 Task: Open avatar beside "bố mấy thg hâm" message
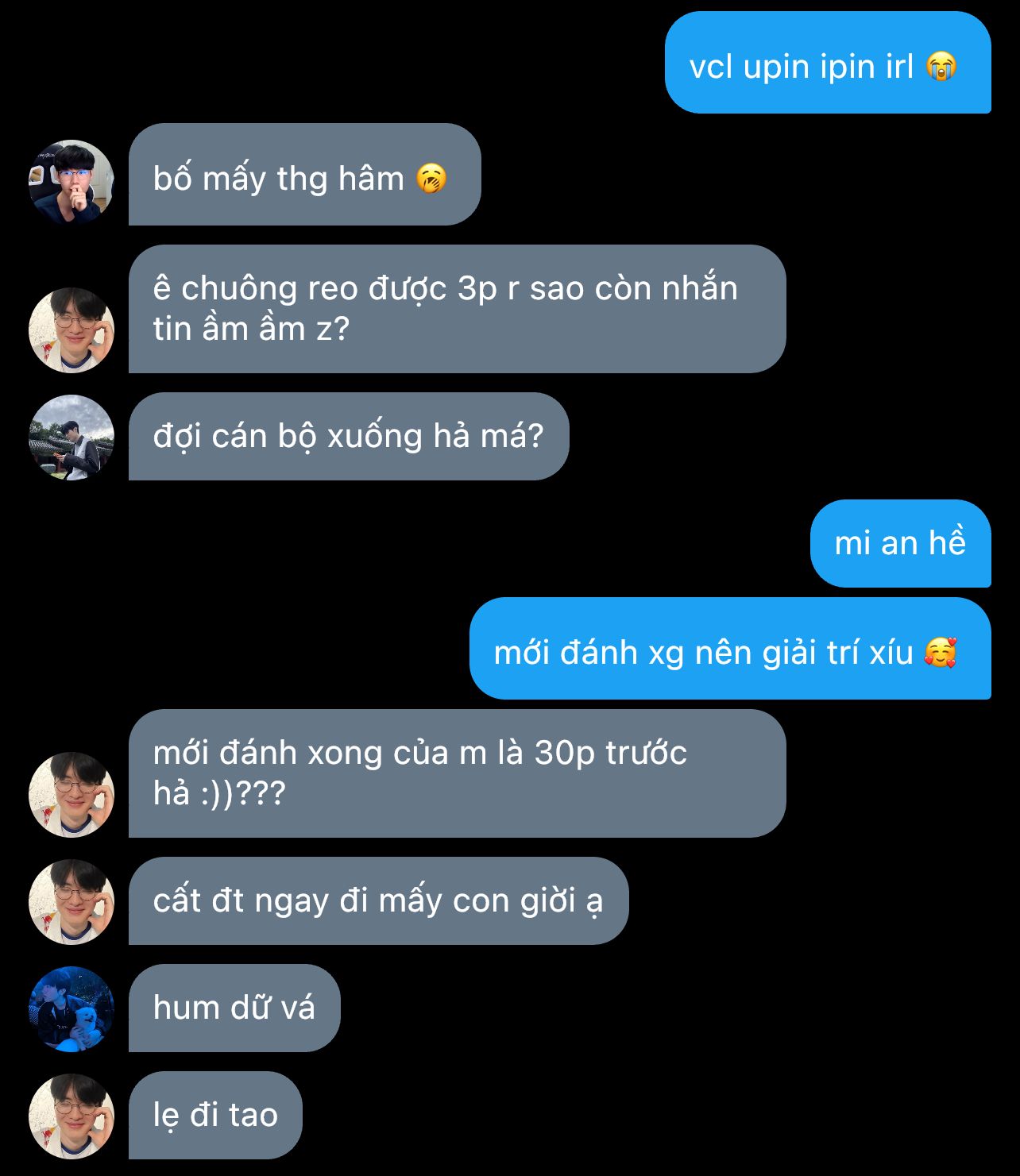[x=71, y=183]
